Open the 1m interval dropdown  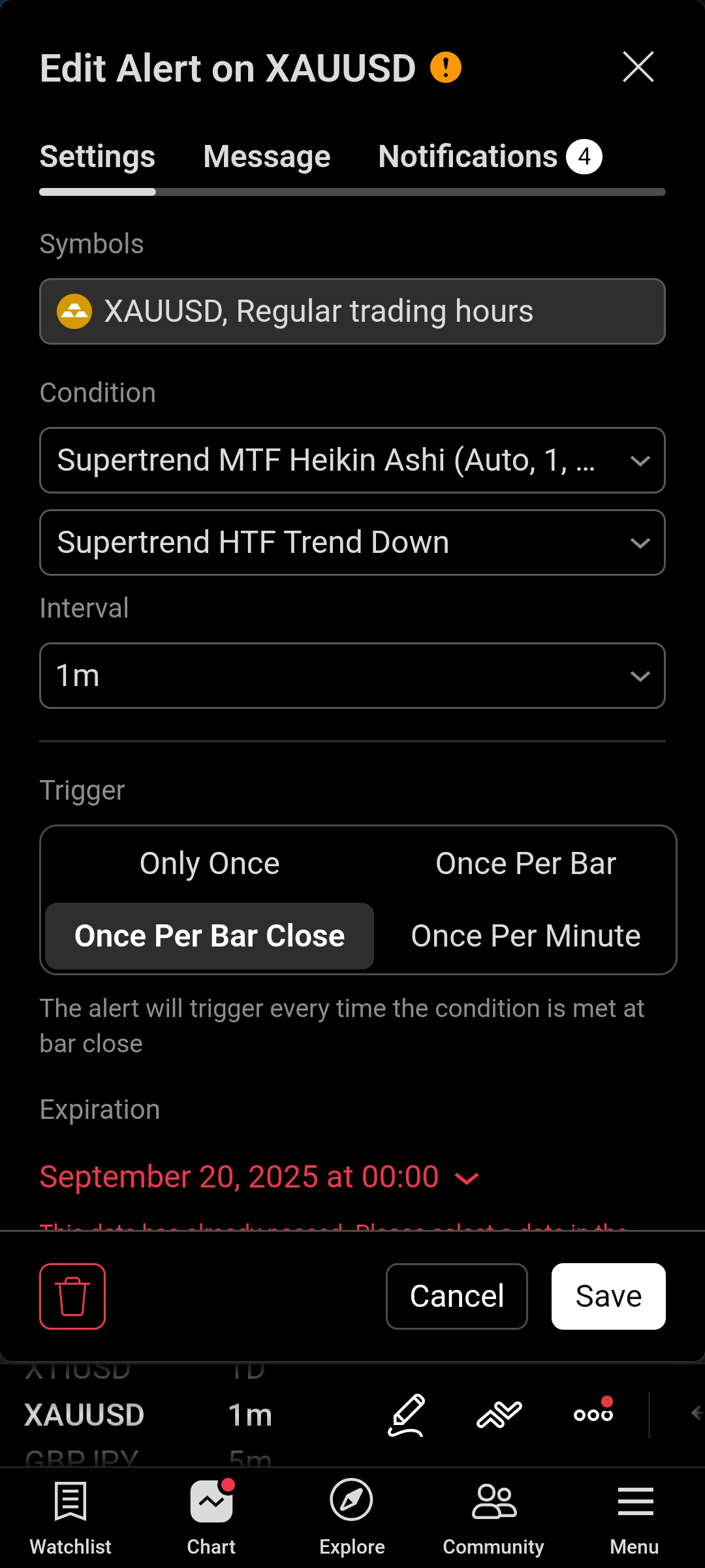(x=352, y=676)
